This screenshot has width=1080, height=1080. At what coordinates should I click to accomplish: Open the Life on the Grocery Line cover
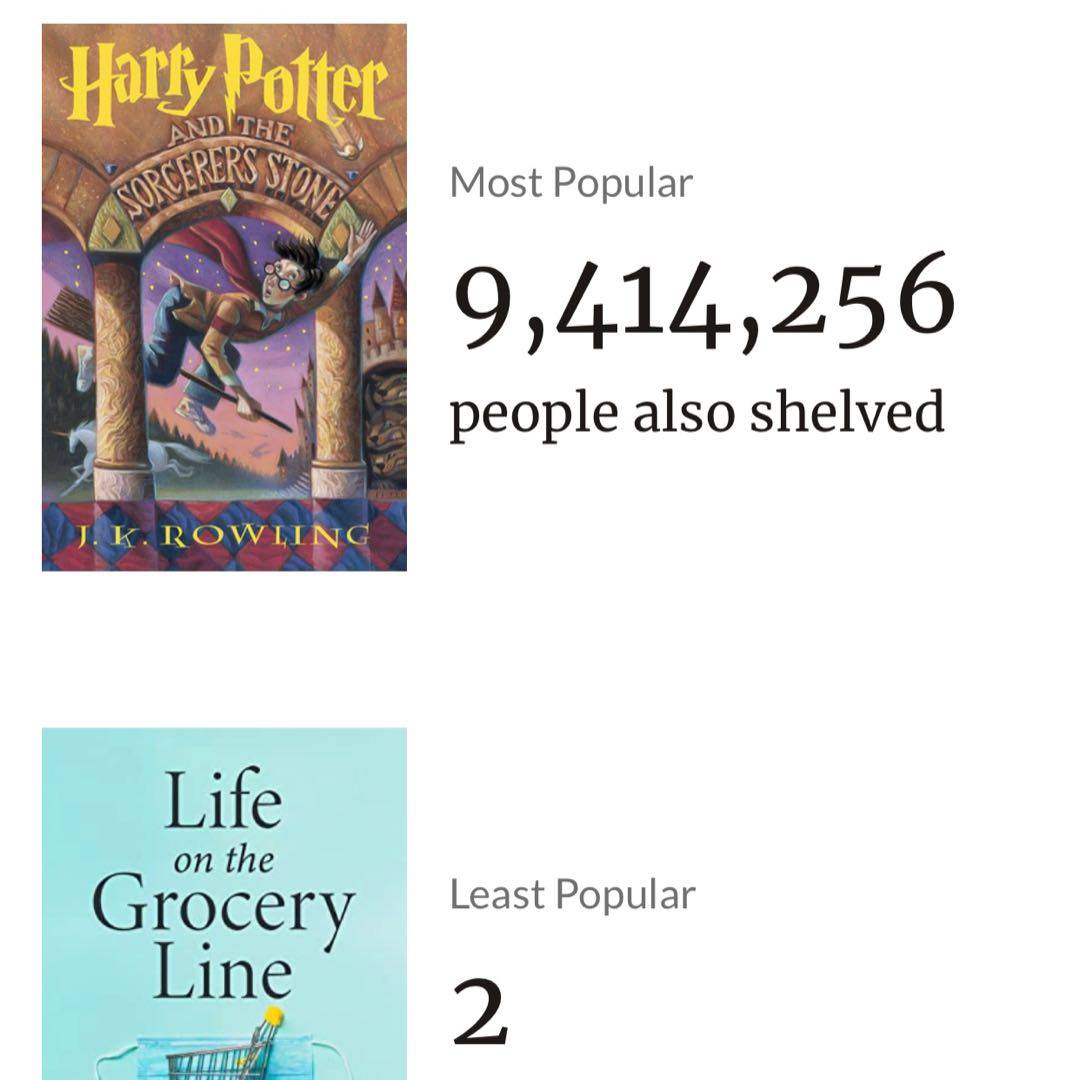(x=224, y=903)
